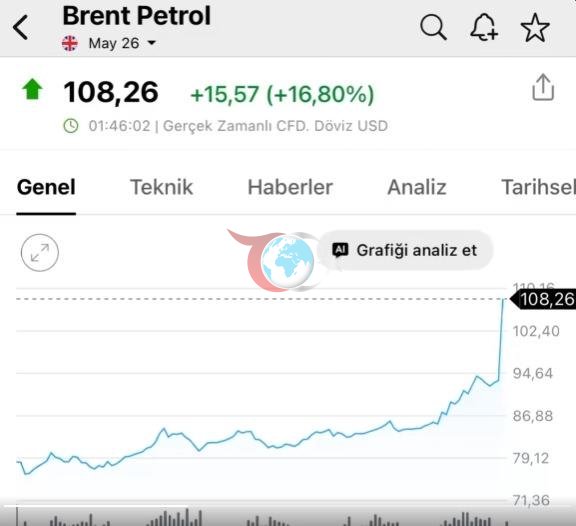Viewport: 576px width, 526px height.
Task: Create a price alert with bell icon
Action: (x=484, y=27)
